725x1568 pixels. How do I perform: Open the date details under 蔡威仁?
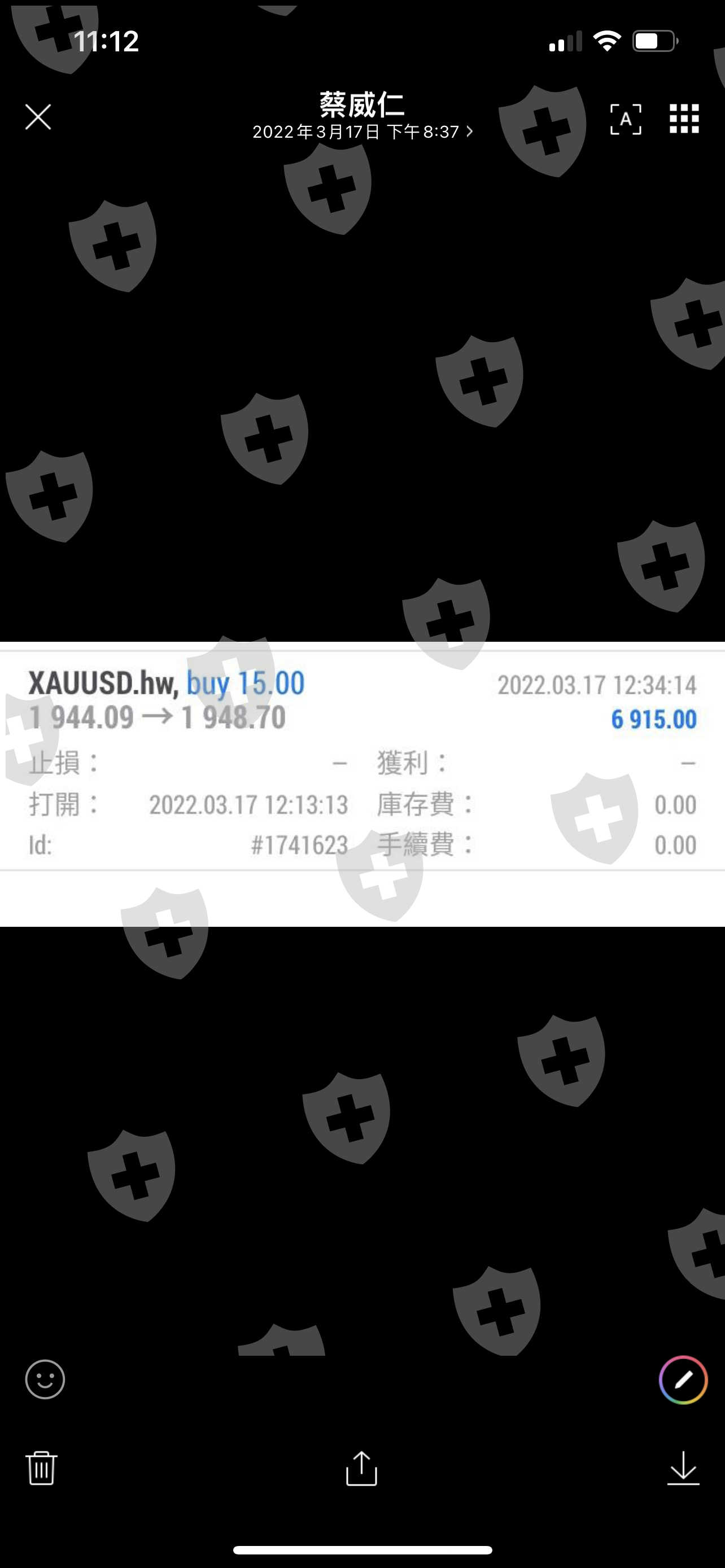coord(362,132)
